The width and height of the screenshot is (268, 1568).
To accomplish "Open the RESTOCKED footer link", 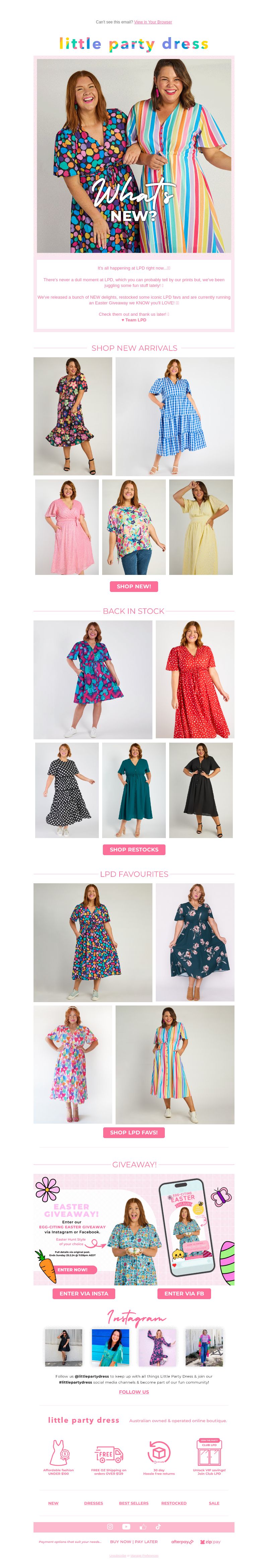I will pos(174,1503).
